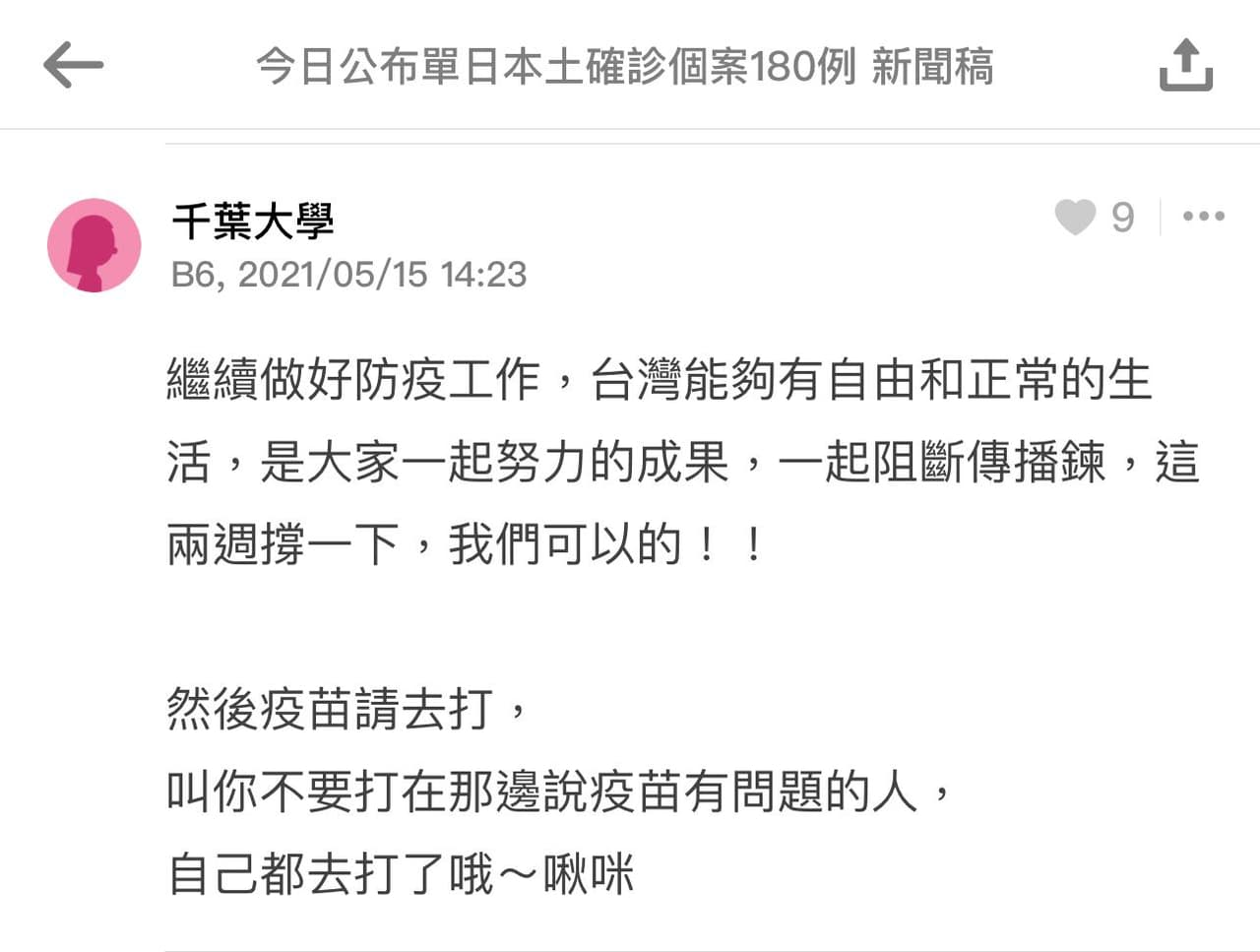Go back with the top-left arrow
The height and width of the screenshot is (952, 1260).
[73, 65]
